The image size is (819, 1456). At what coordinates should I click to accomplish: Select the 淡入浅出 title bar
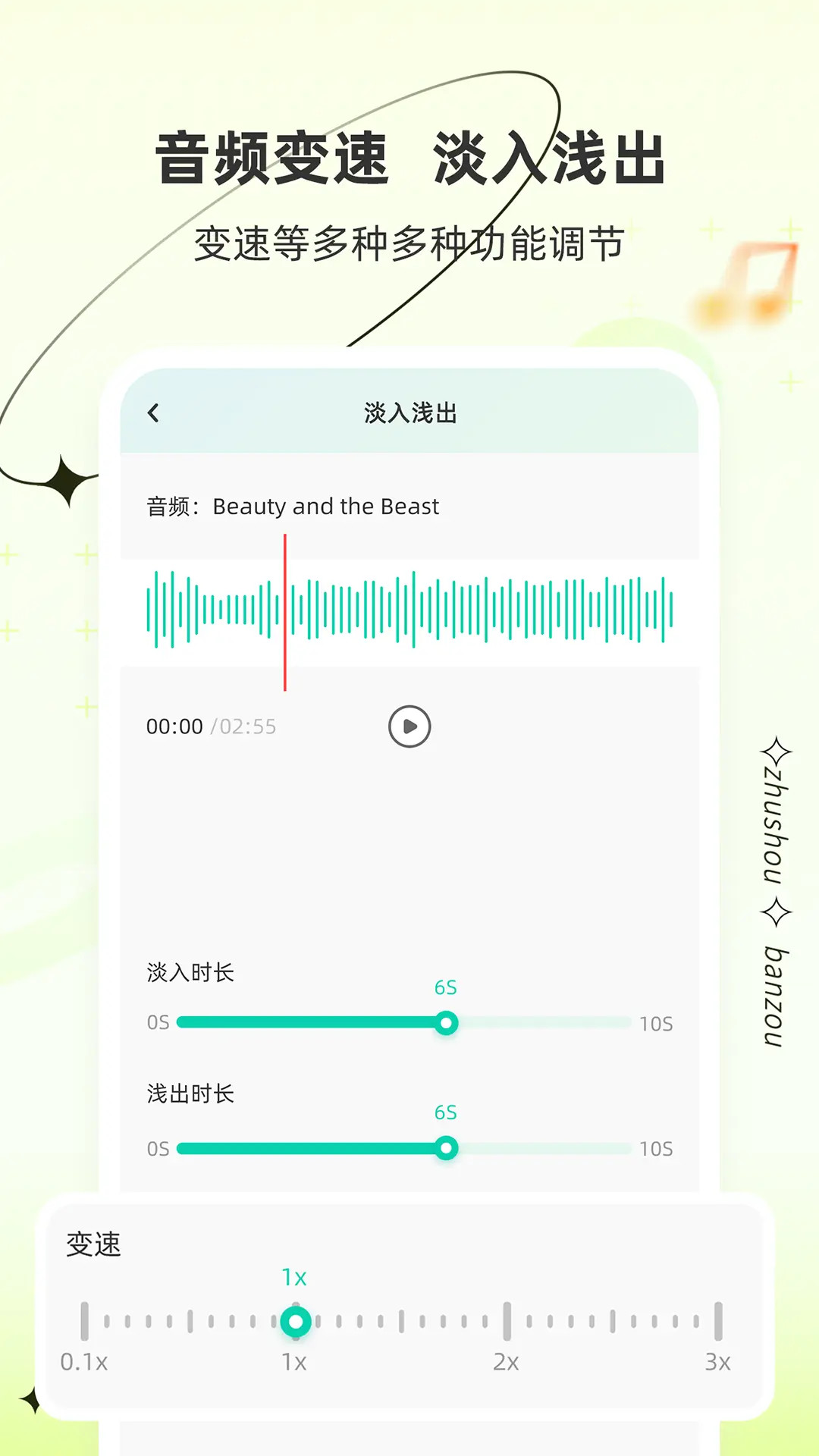point(409,413)
